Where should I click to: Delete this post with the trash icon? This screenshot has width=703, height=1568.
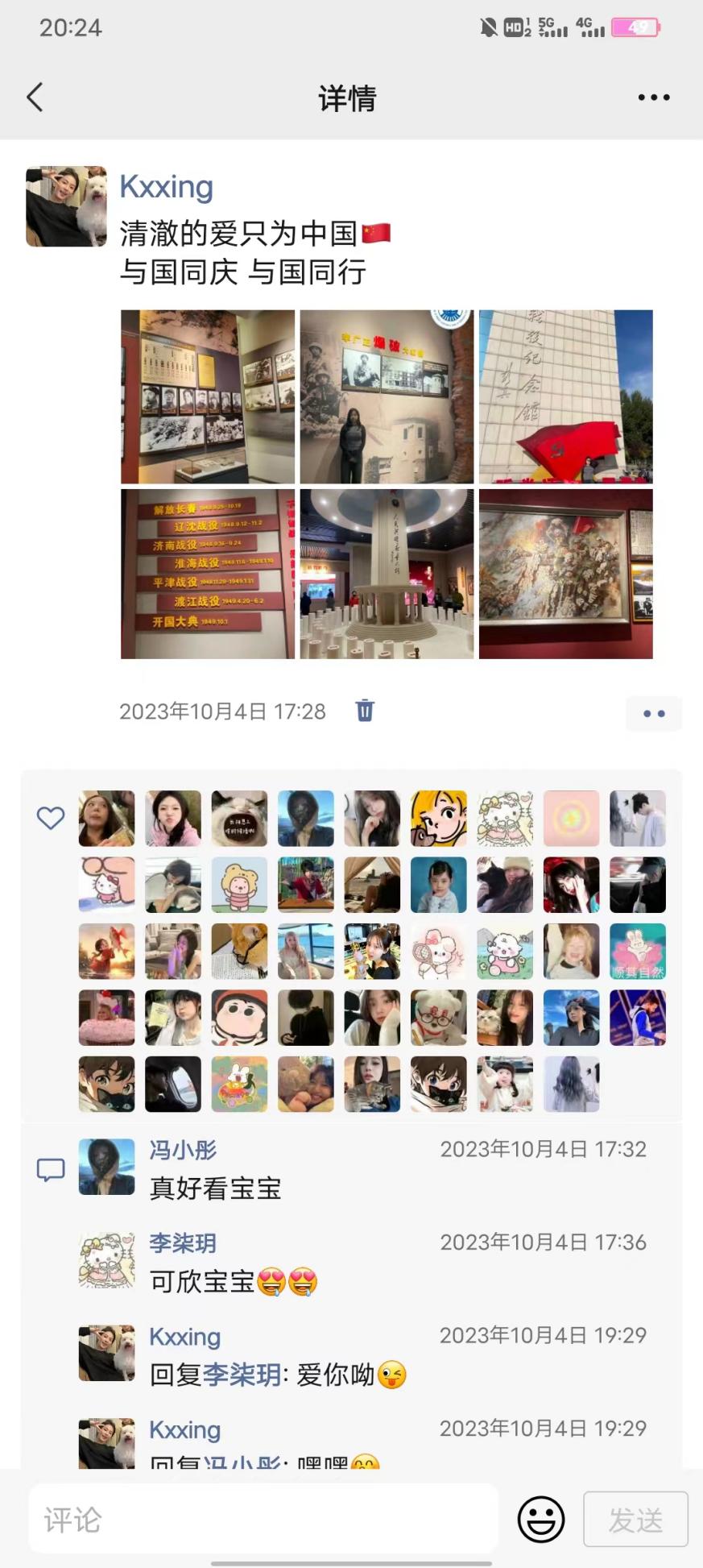pyautogui.click(x=365, y=711)
